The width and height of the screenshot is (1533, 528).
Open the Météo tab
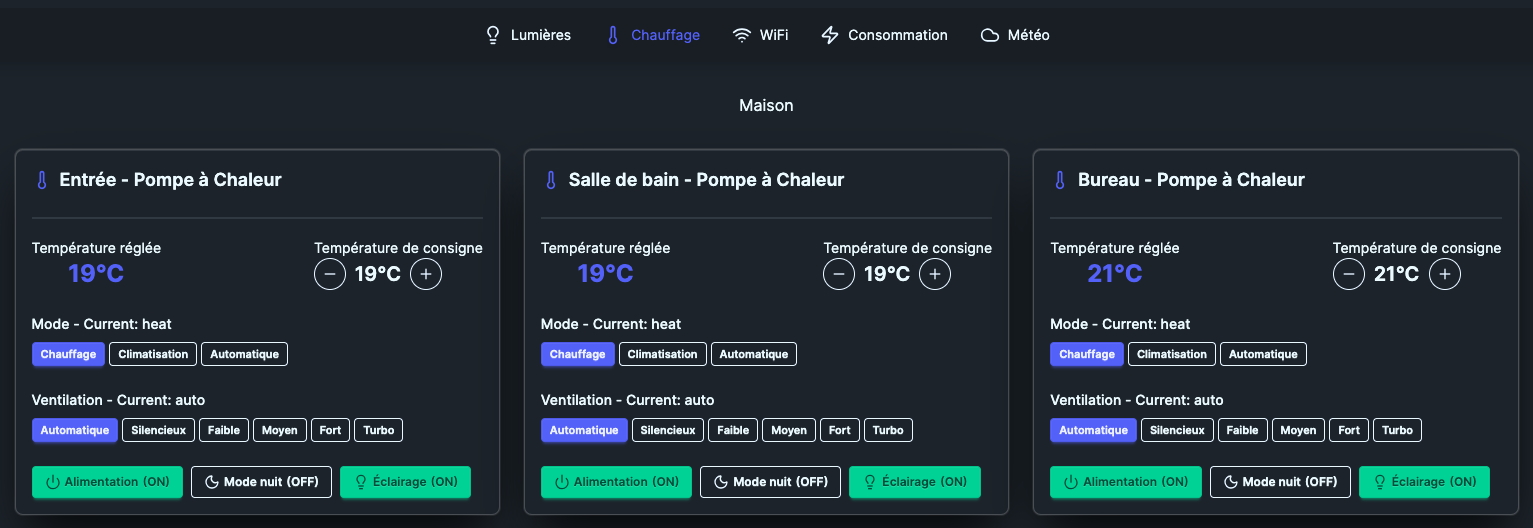1015,35
